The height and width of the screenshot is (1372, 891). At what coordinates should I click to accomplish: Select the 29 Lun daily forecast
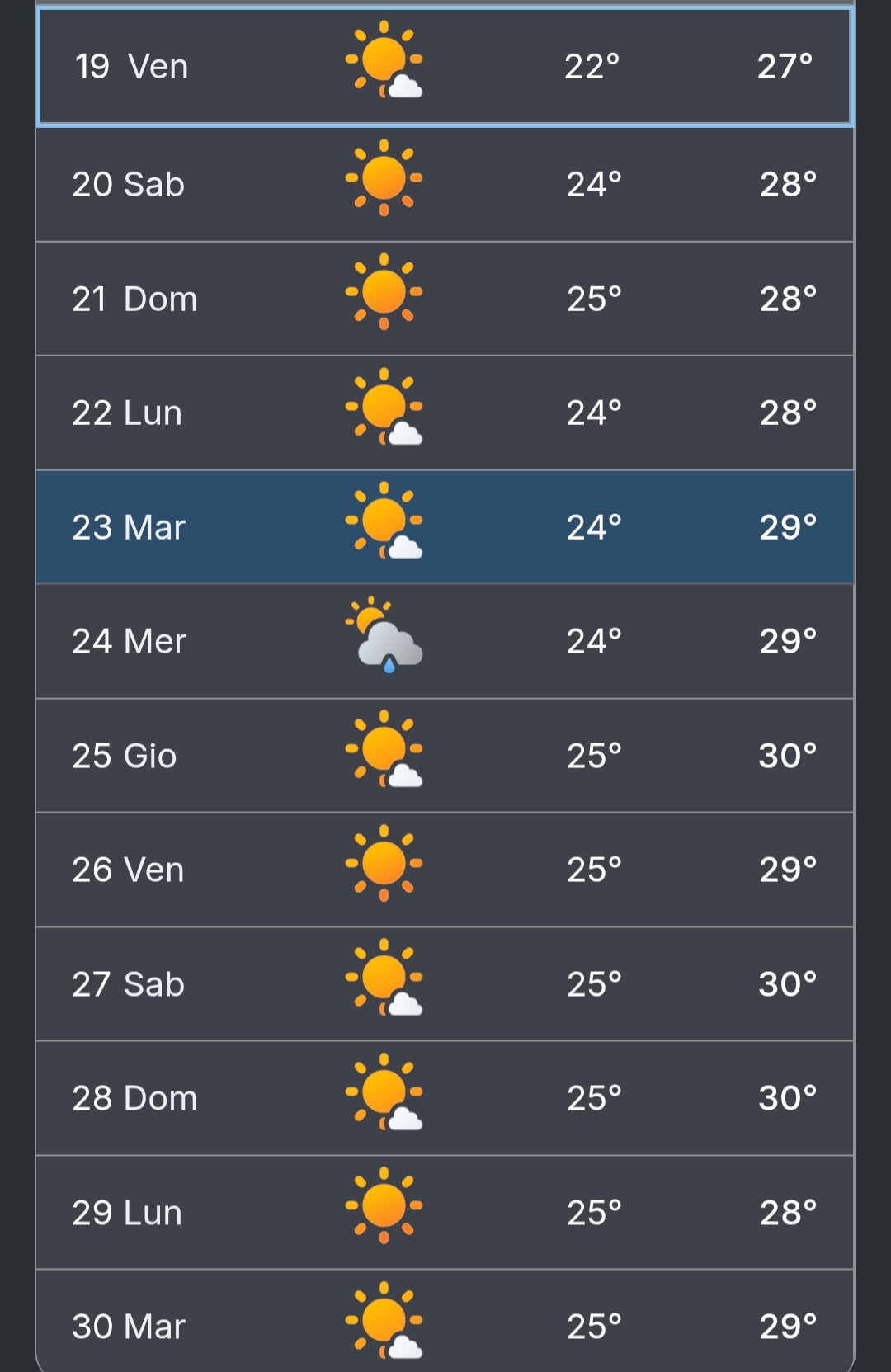tap(445, 1213)
